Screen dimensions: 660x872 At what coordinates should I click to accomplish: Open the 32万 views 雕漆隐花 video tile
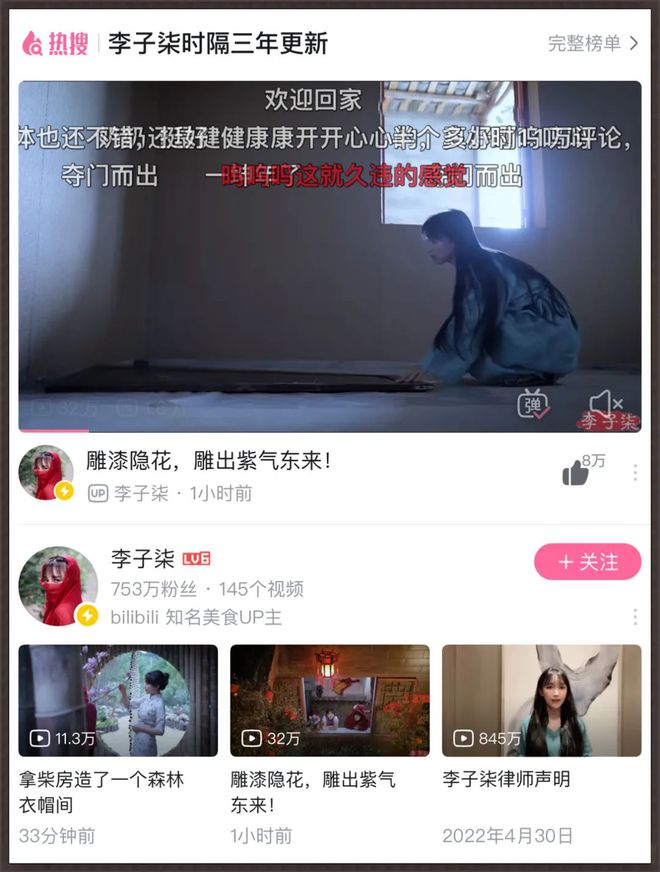pos(329,700)
